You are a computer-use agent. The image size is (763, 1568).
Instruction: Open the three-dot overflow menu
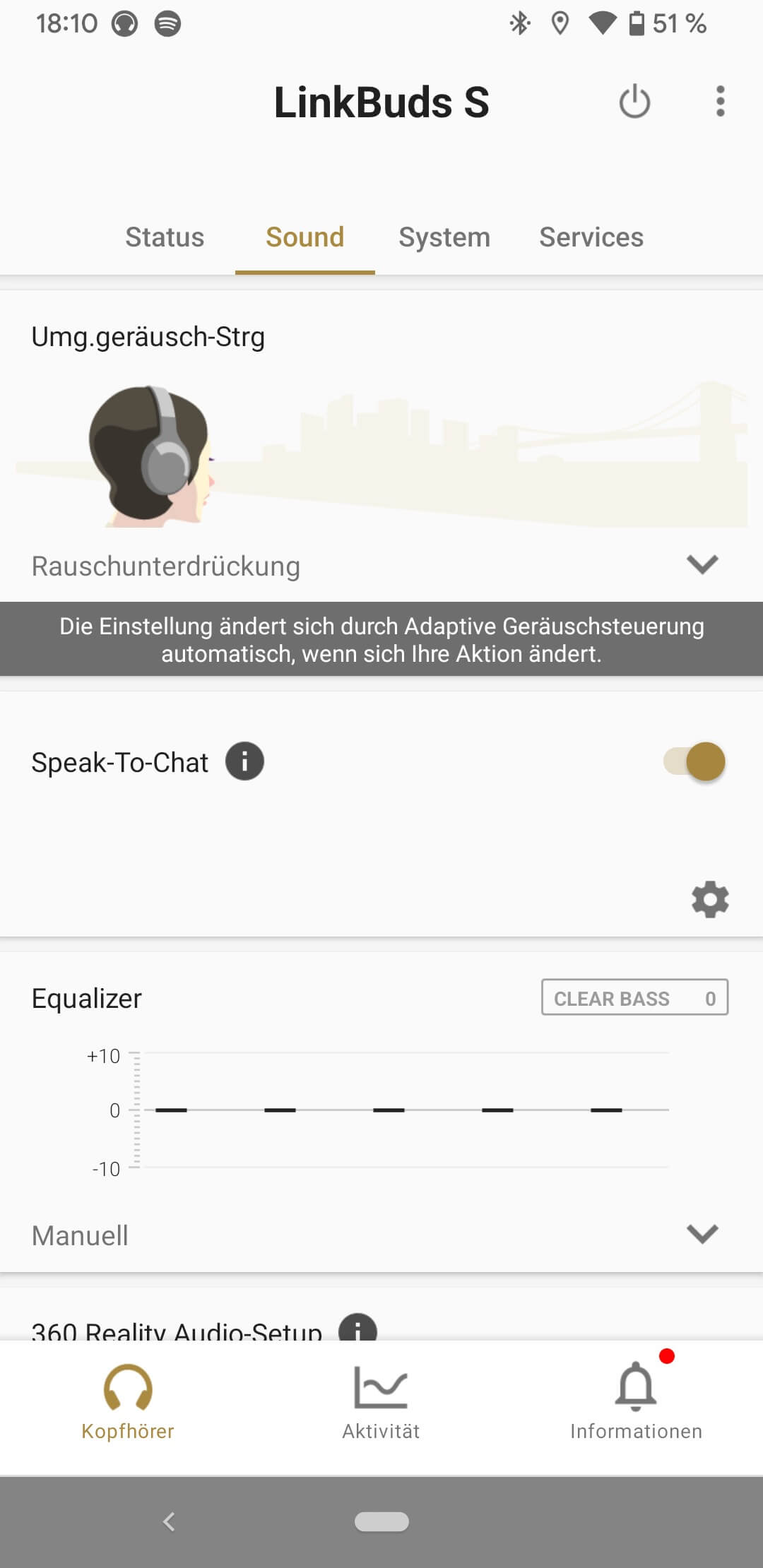[720, 102]
